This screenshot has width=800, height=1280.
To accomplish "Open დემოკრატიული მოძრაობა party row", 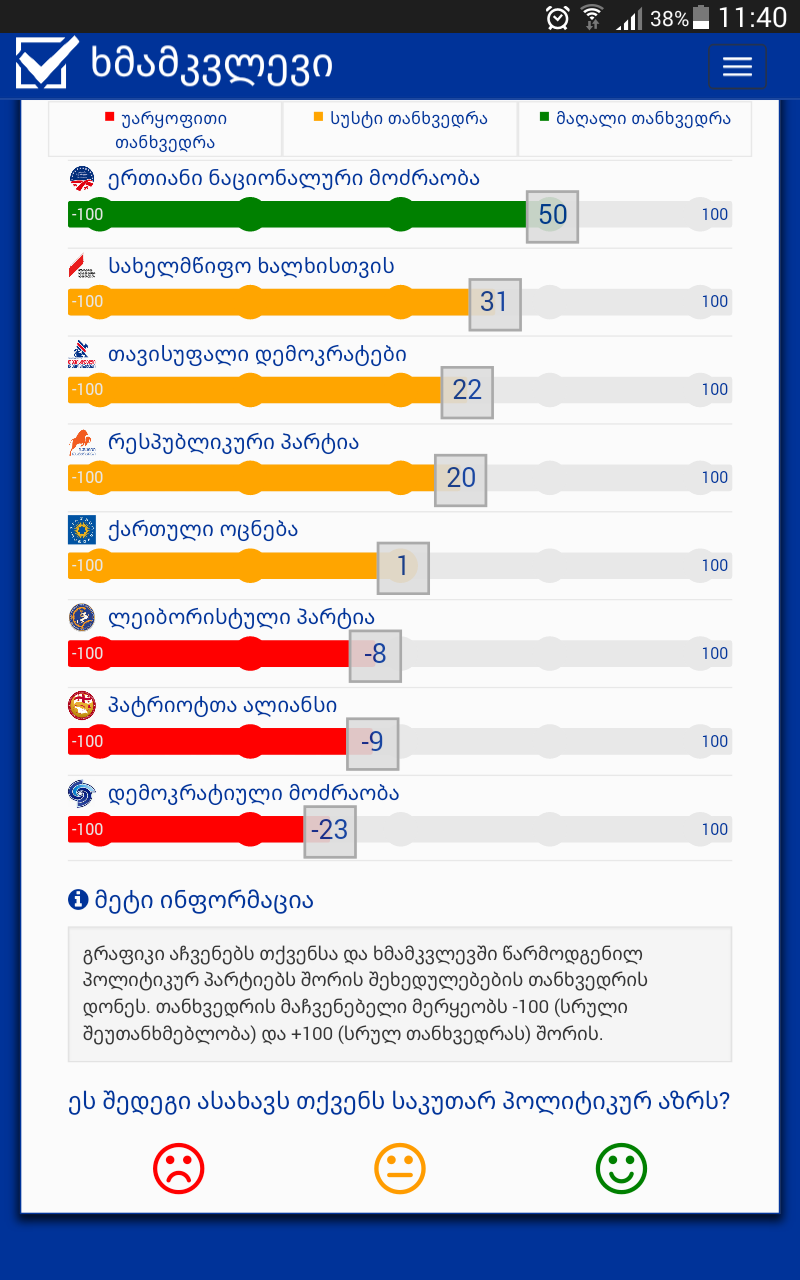I will coord(253,794).
